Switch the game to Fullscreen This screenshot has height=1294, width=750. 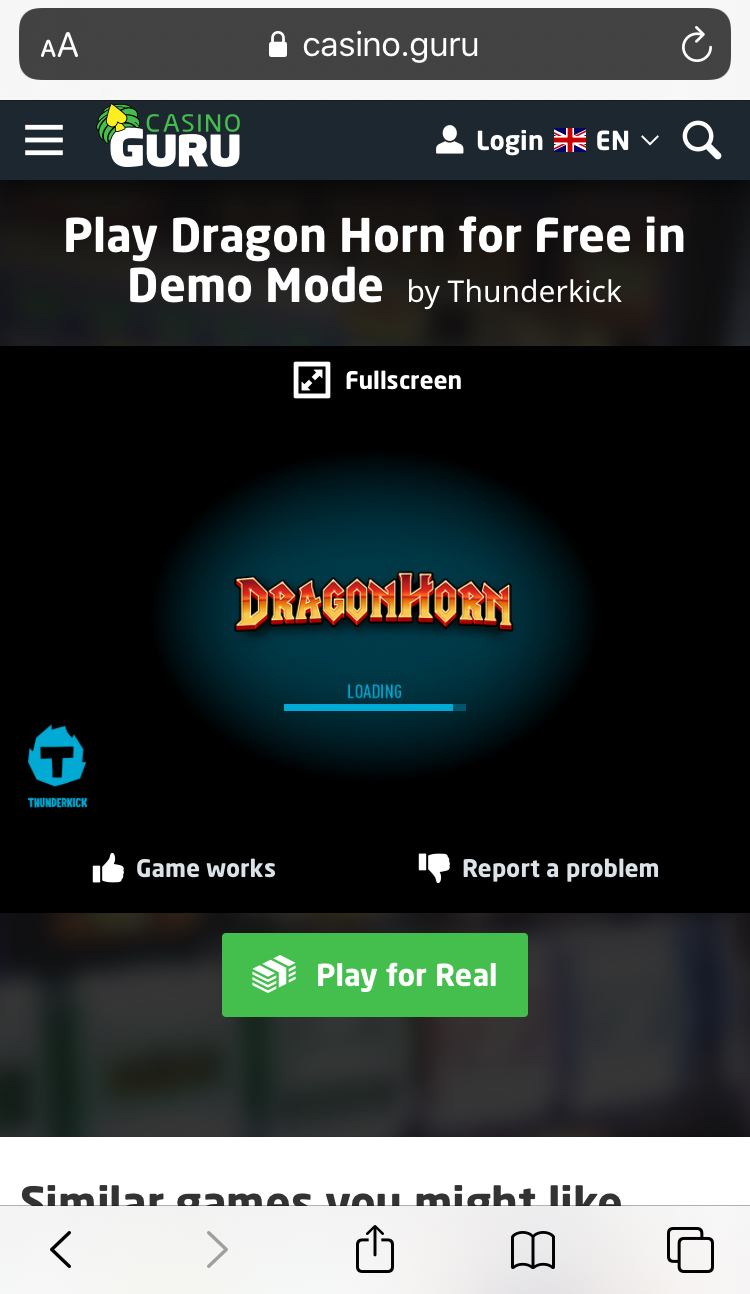click(376, 380)
